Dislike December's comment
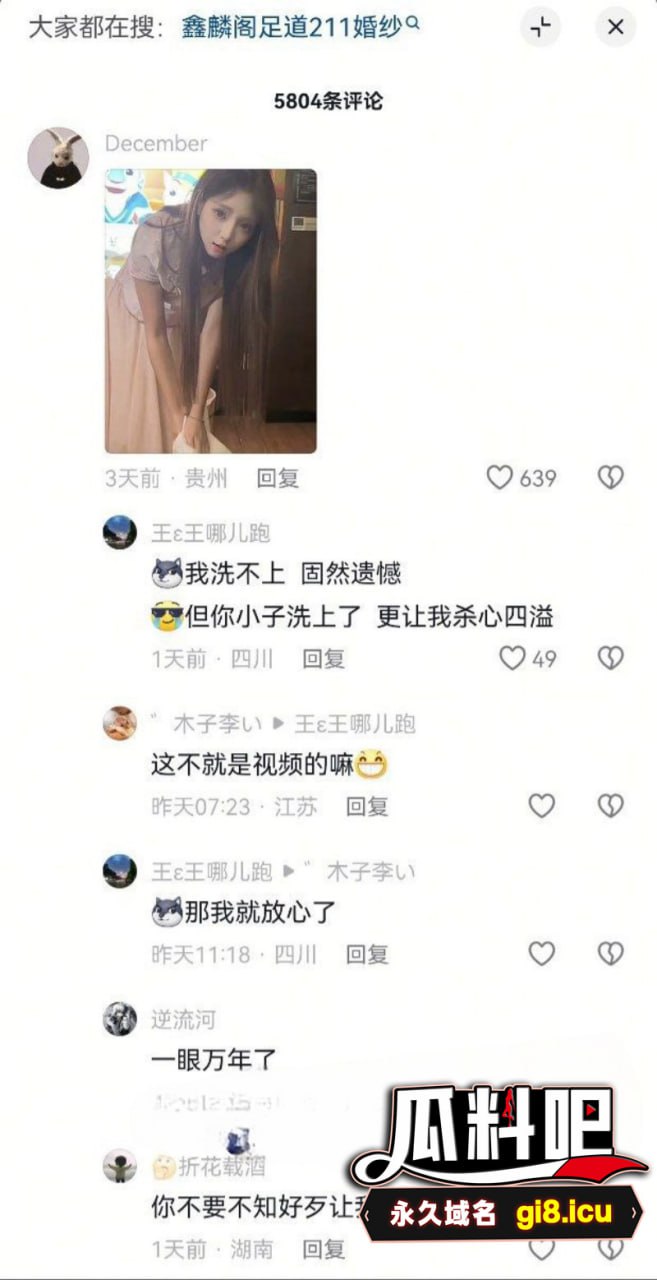The height and width of the screenshot is (1280, 657). [x=610, y=478]
